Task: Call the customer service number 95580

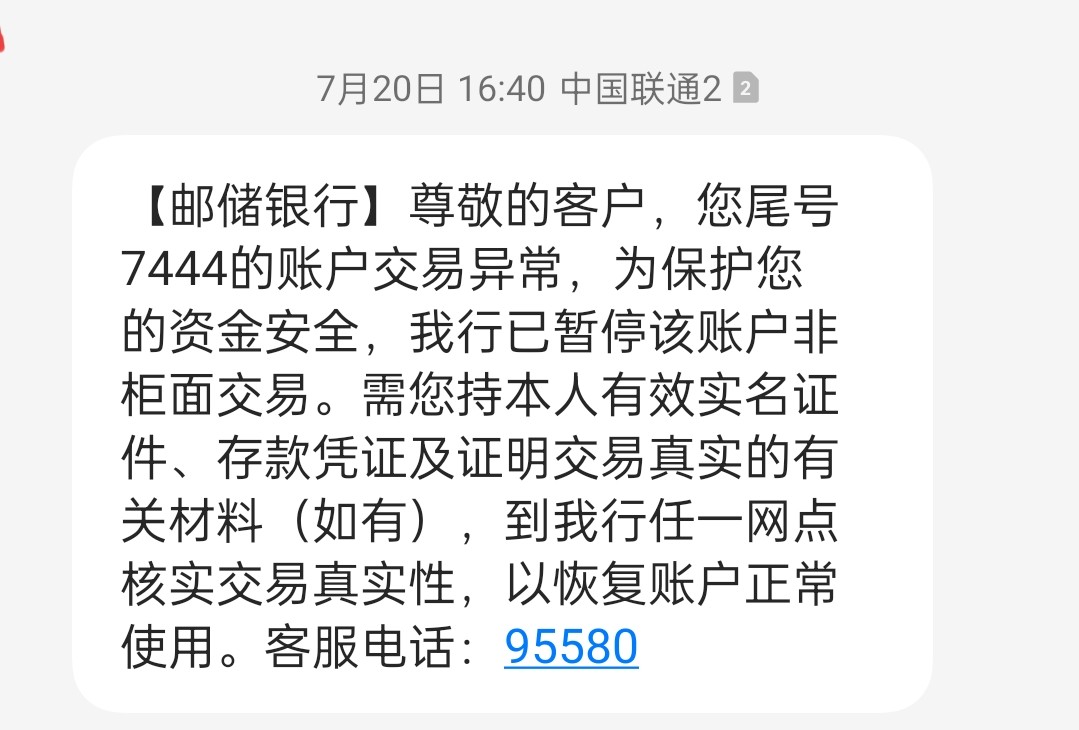Action: coord(571,647)
